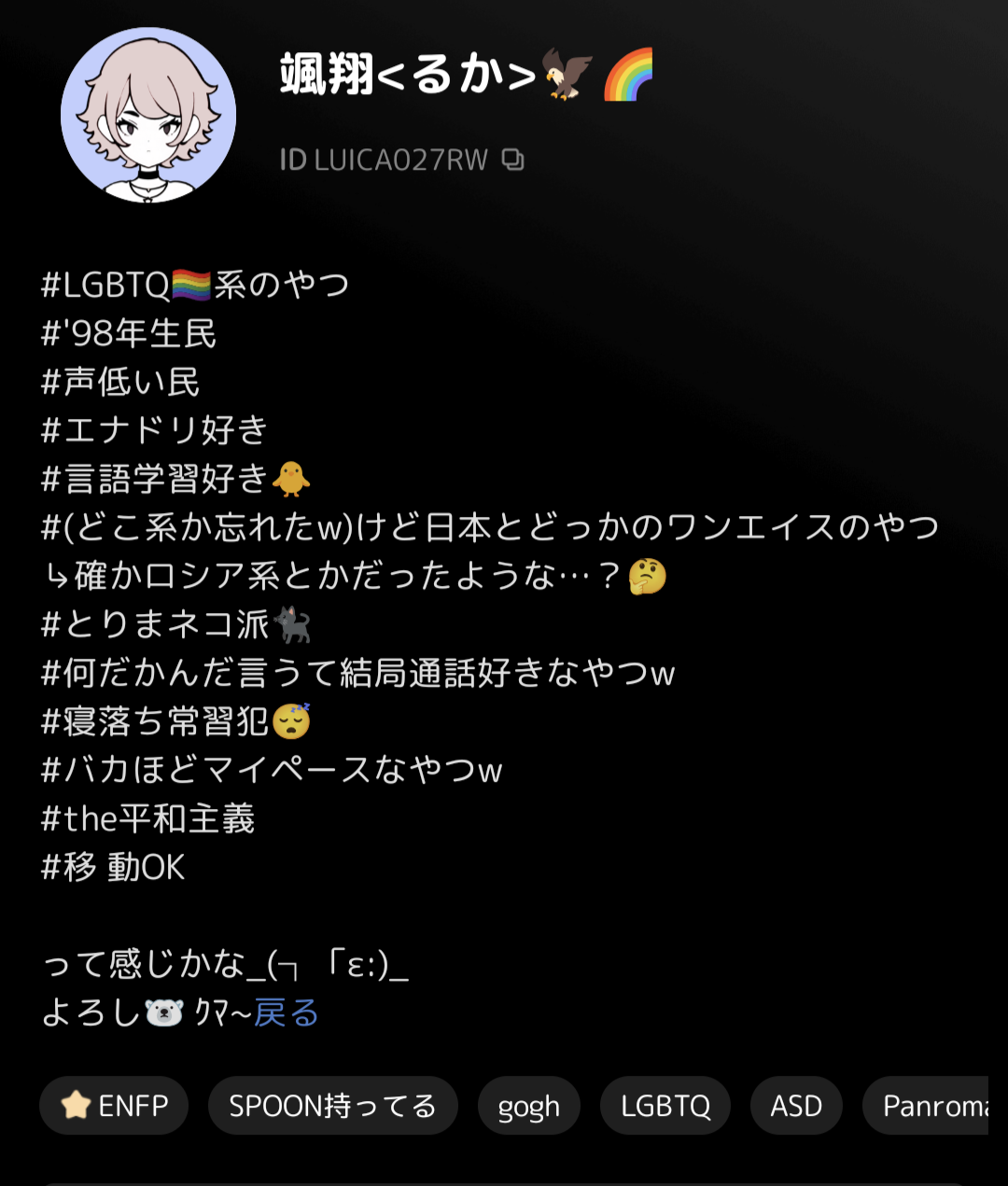Tap the ASD tag chip

click(796, 1105)
